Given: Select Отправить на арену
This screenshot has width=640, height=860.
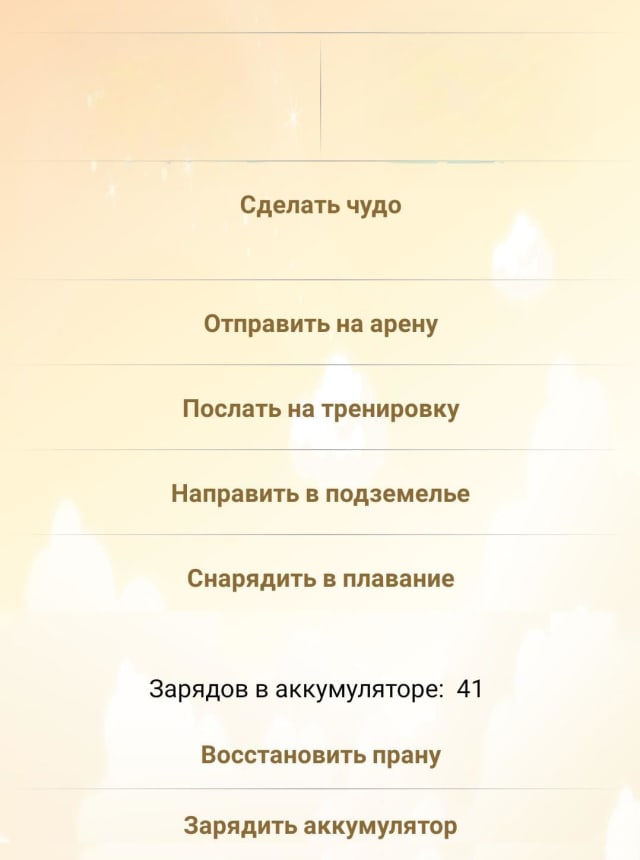Looking at the screenshot, I should coord(320,325).
